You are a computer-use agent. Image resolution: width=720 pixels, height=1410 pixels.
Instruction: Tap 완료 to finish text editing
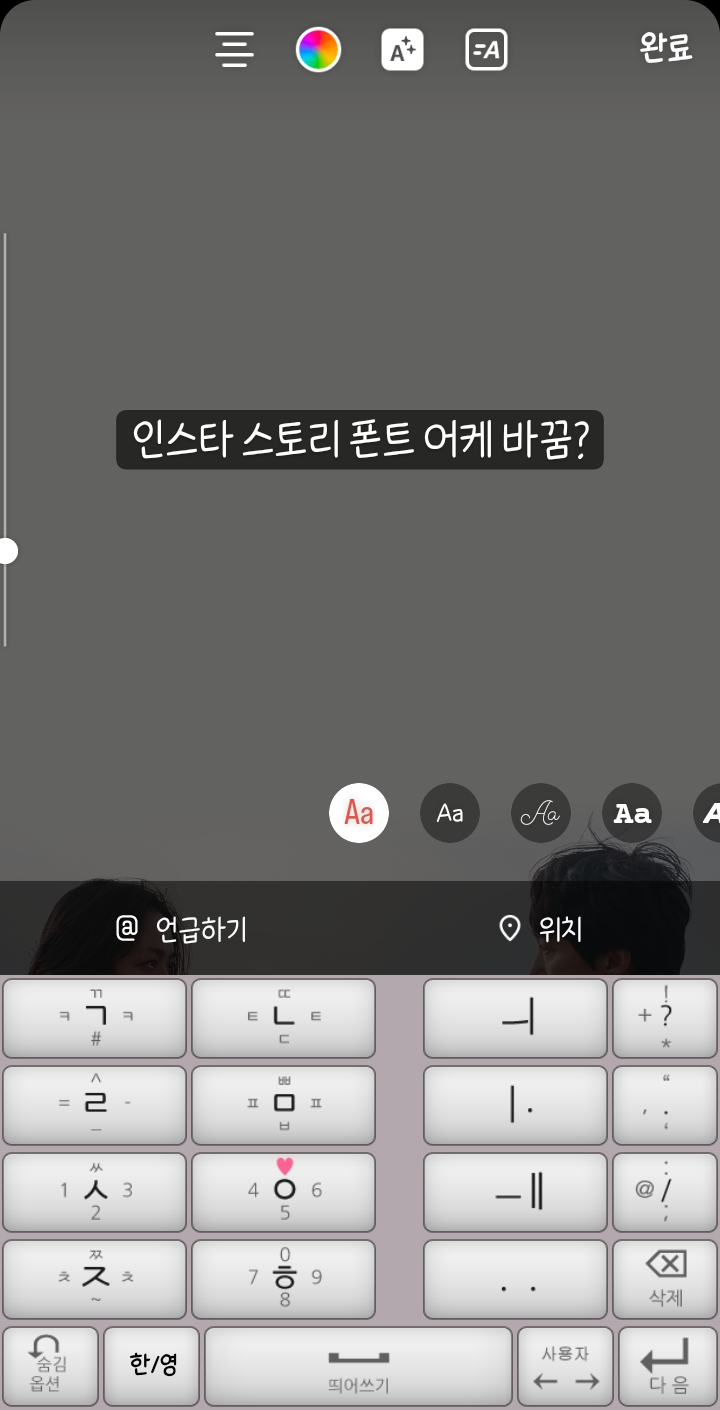(x=666, y=48)
